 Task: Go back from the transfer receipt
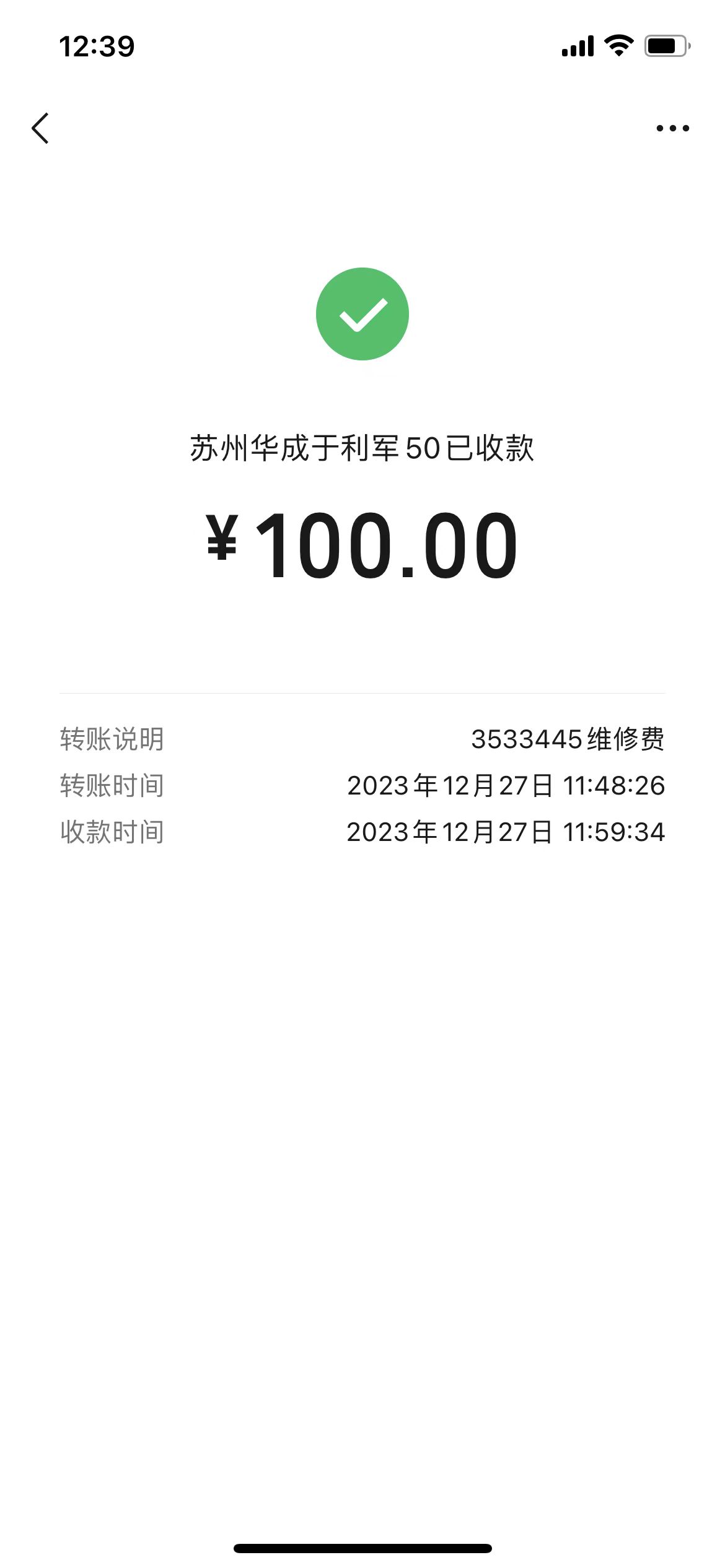40,128
